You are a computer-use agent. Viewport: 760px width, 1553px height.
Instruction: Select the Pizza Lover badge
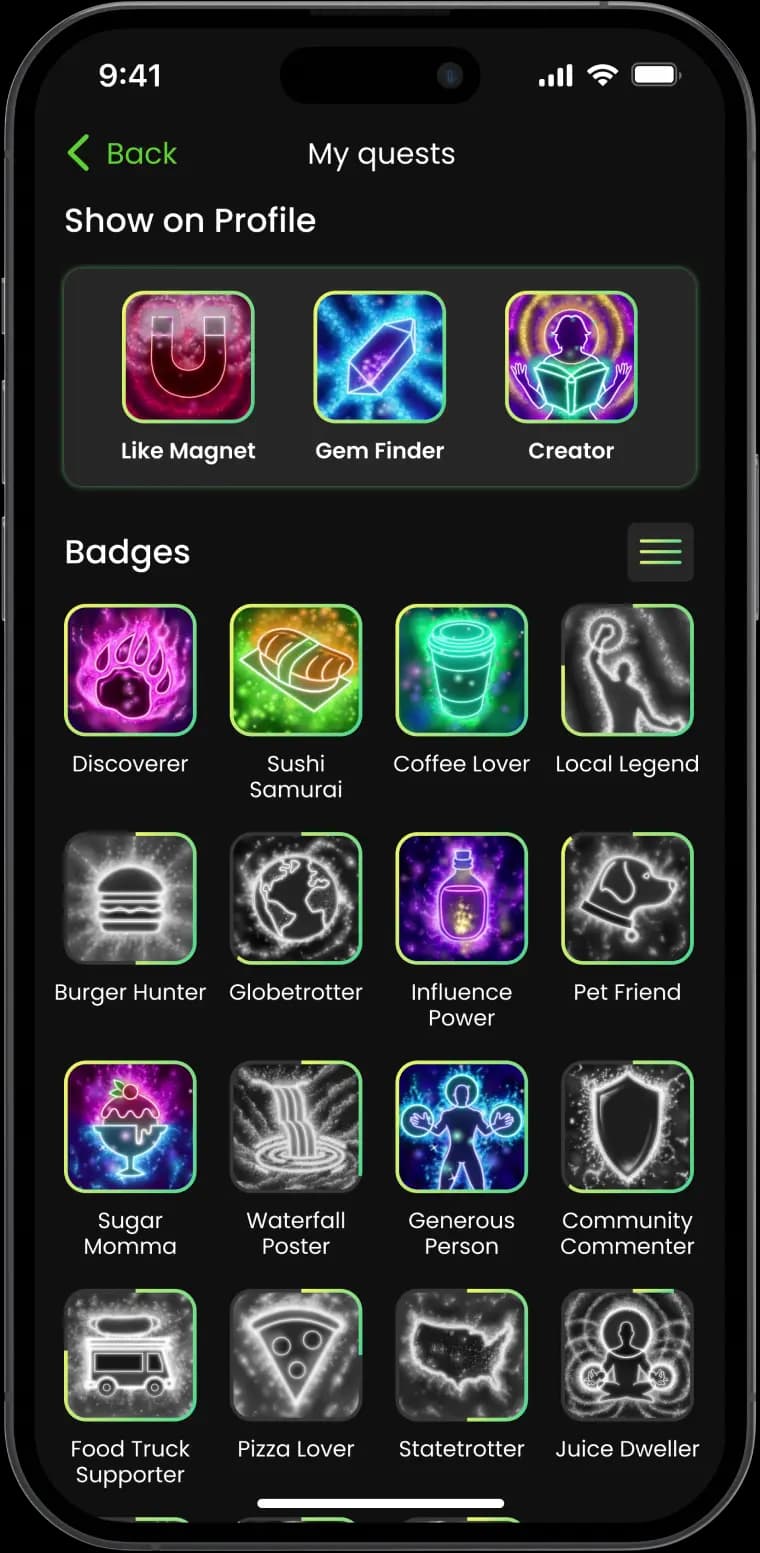pyautogui.click(x=296, y=1355)
